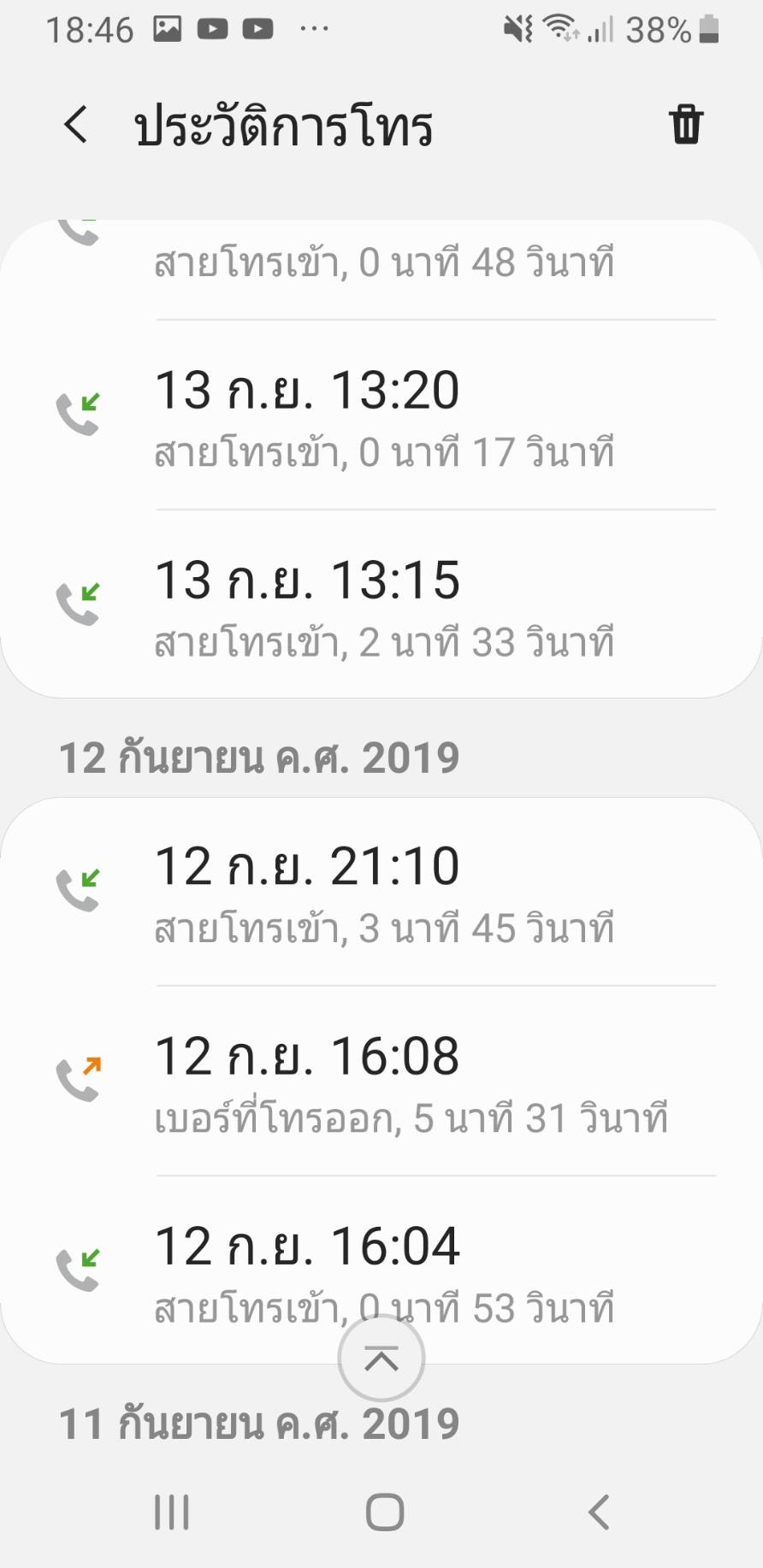Screen dimensions: 763x1568
Task: Open the 13 ก.ย. 13:20 call entry
Action: click(x=381, y=416)
